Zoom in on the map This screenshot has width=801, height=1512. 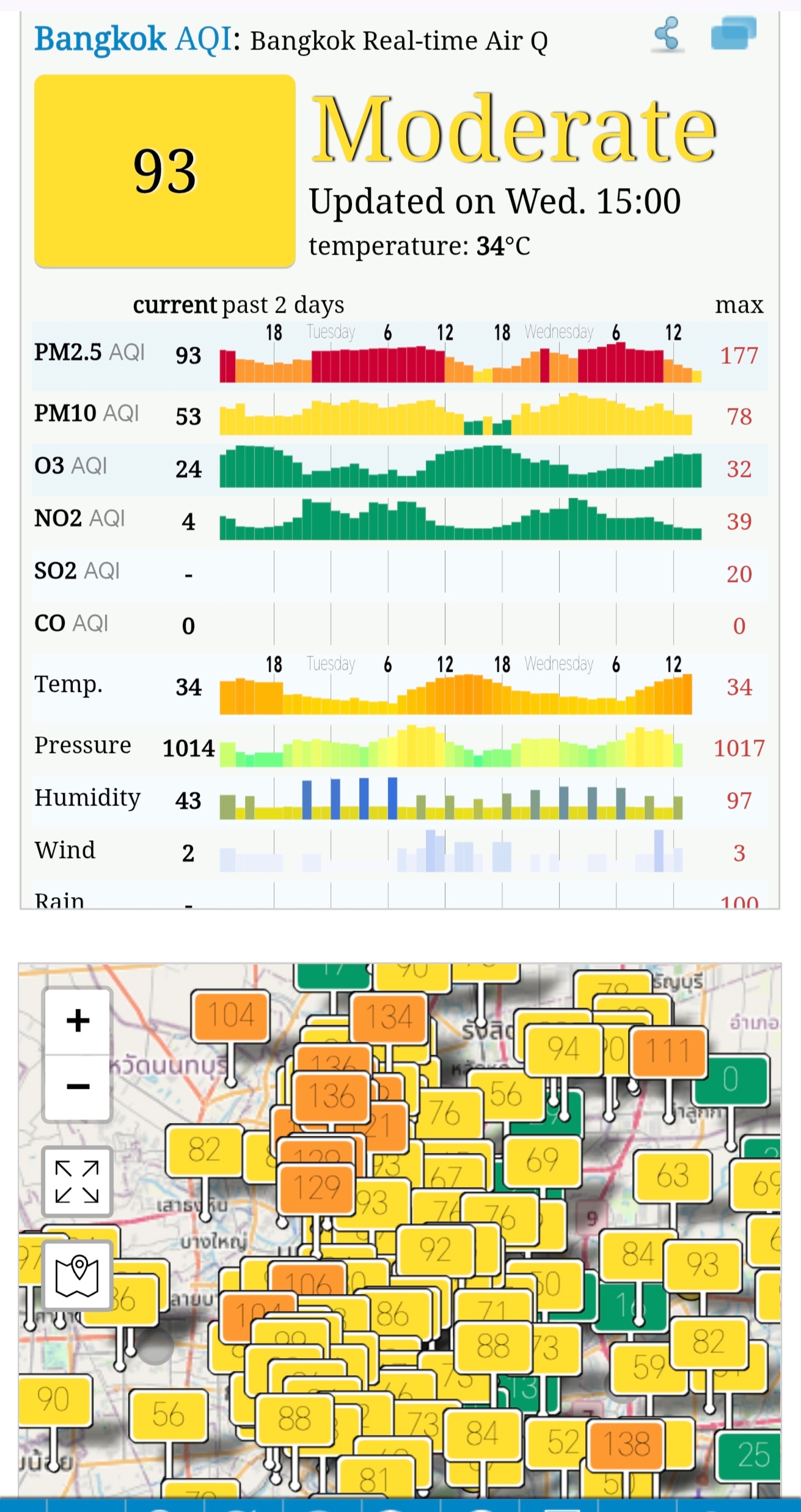78,1020
